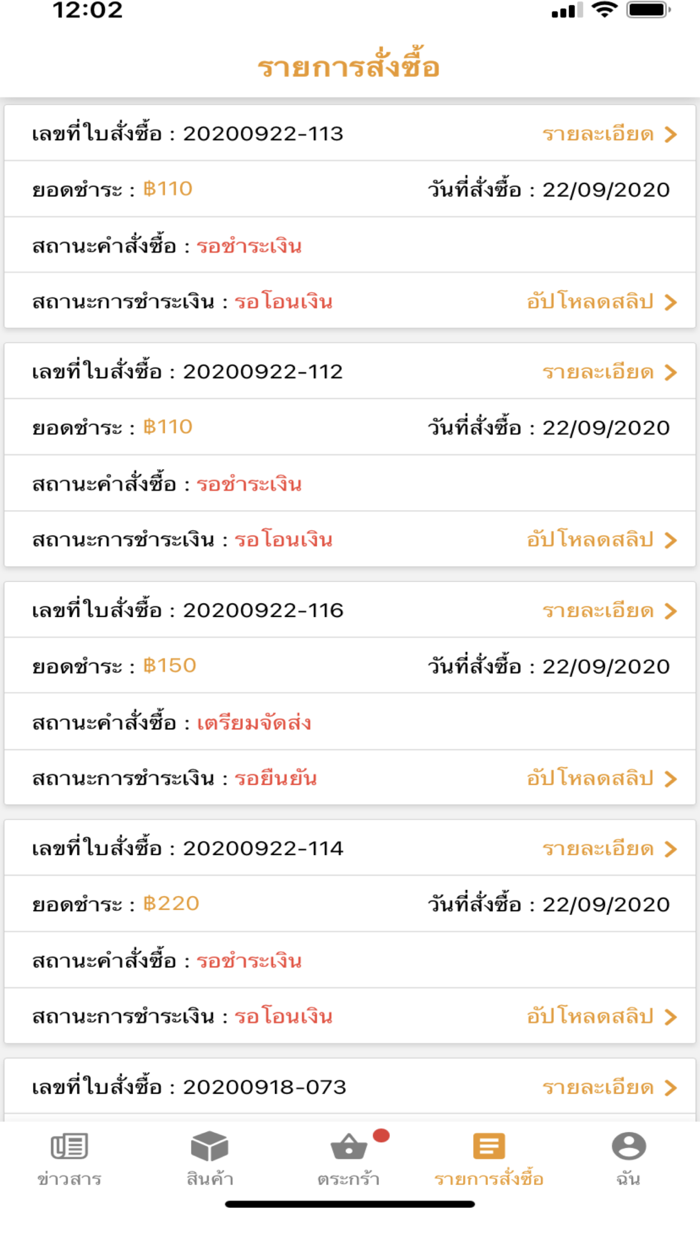
Task: Open รายละเอียด for order 20200922-113
Action: (609, 134)
